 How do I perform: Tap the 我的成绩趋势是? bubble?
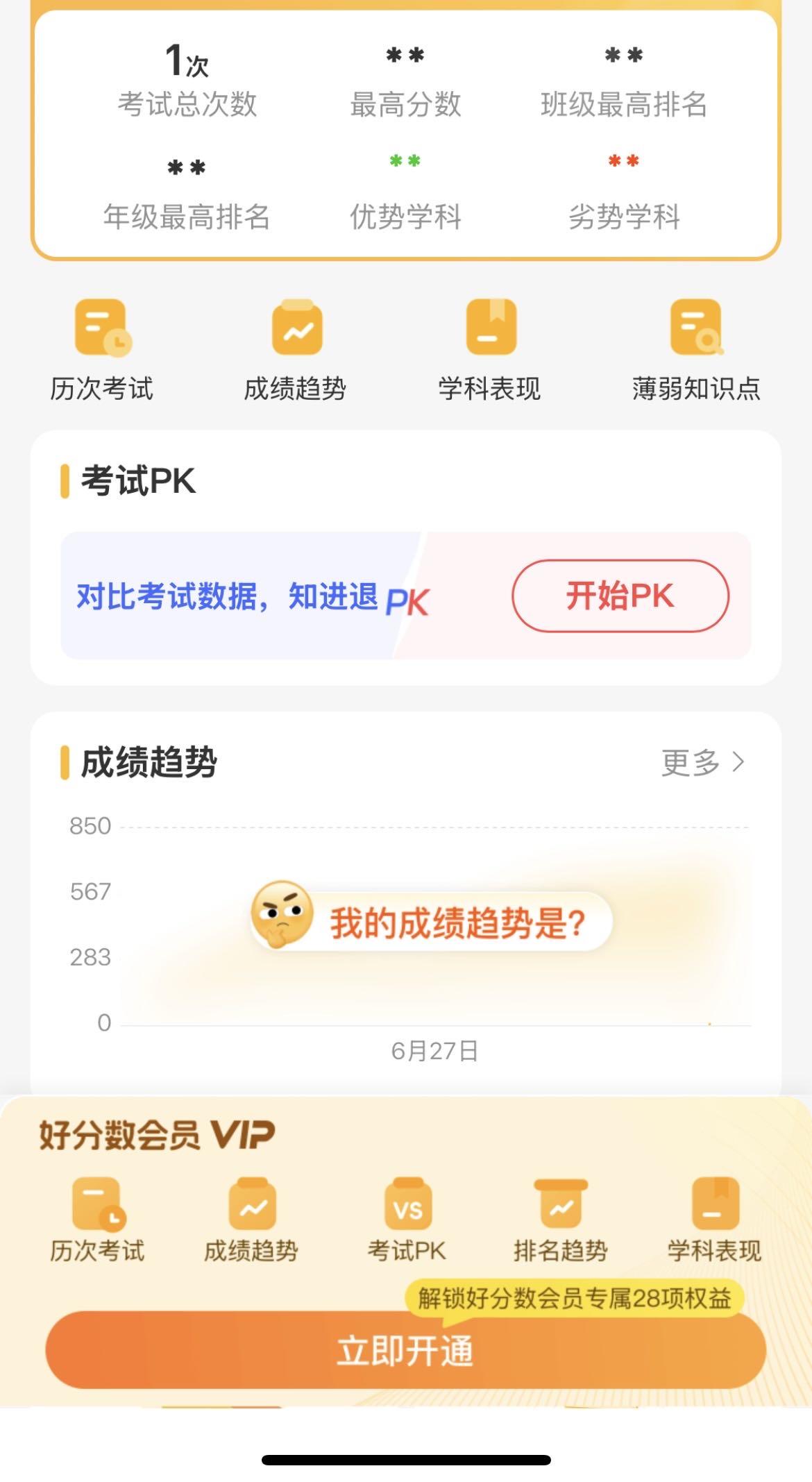point(432,923)
